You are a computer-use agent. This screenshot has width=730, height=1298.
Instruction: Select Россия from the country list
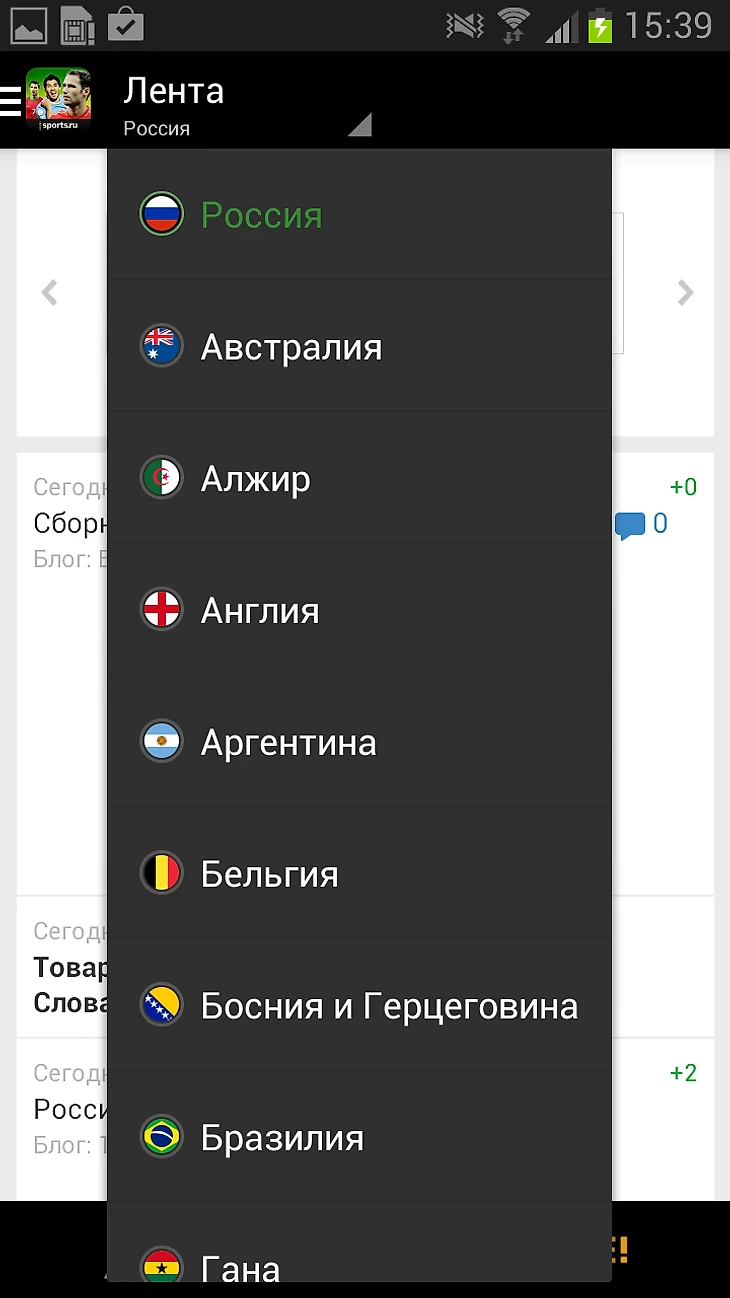(x=359, y=215)
